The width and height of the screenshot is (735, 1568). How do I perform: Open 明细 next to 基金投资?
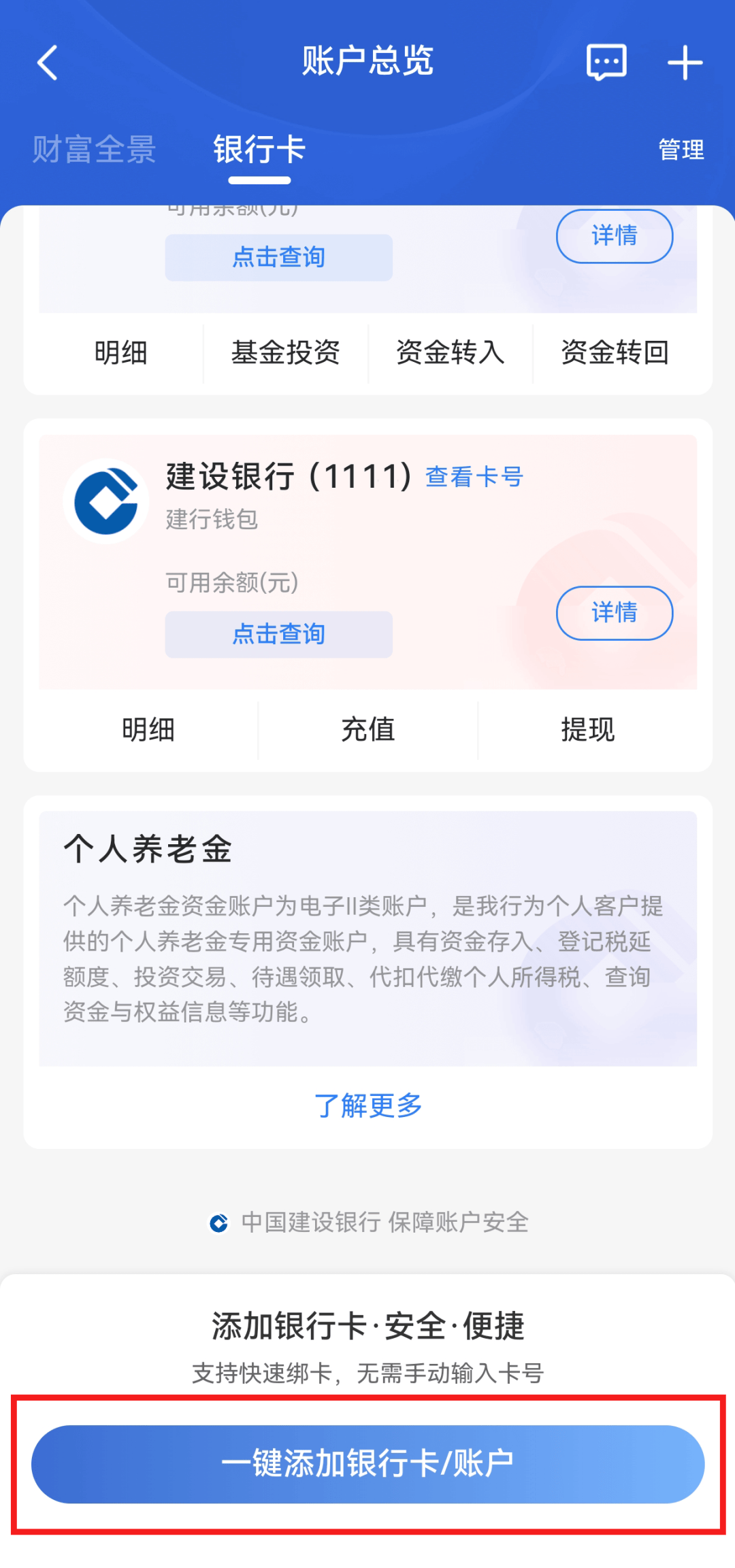tap(120, 352)
